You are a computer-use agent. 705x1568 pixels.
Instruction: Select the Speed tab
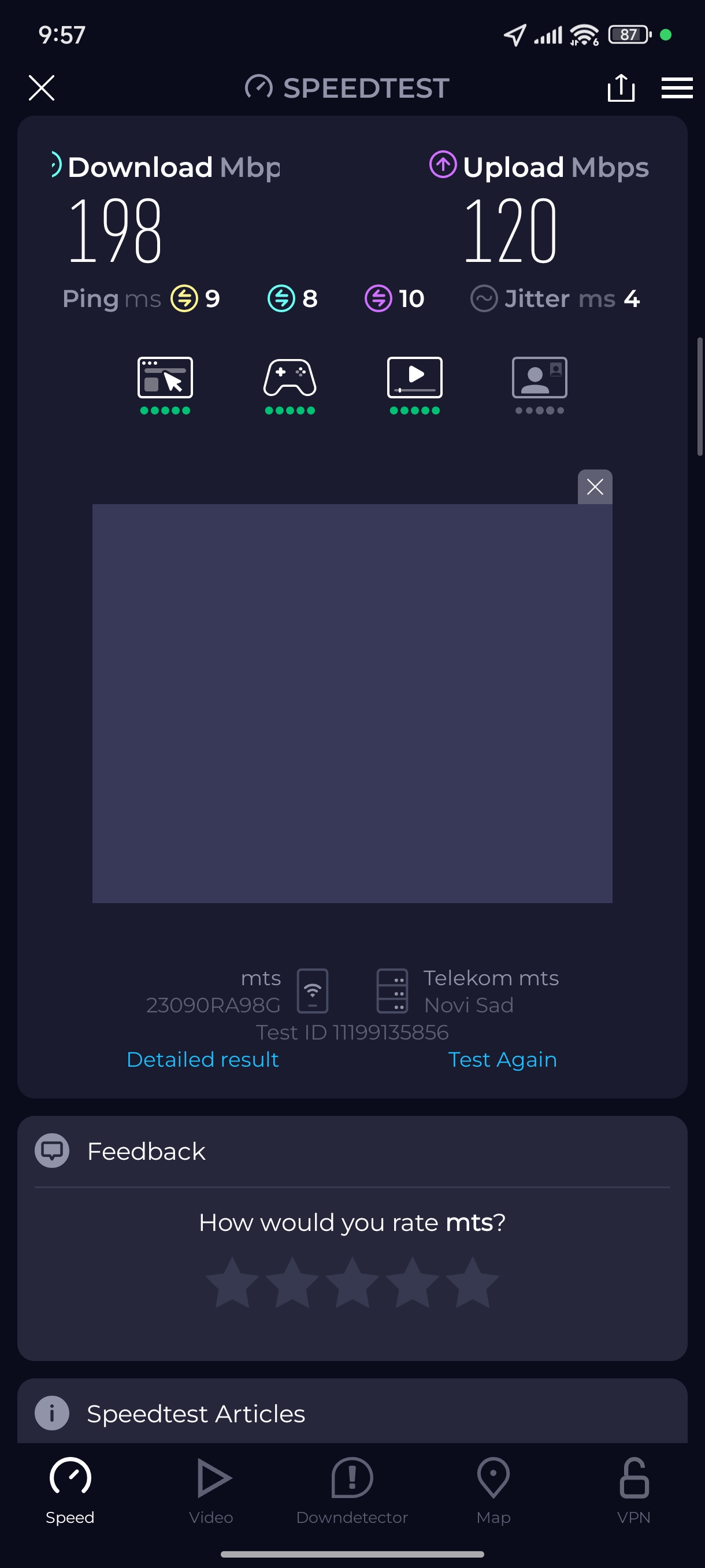70,1489
